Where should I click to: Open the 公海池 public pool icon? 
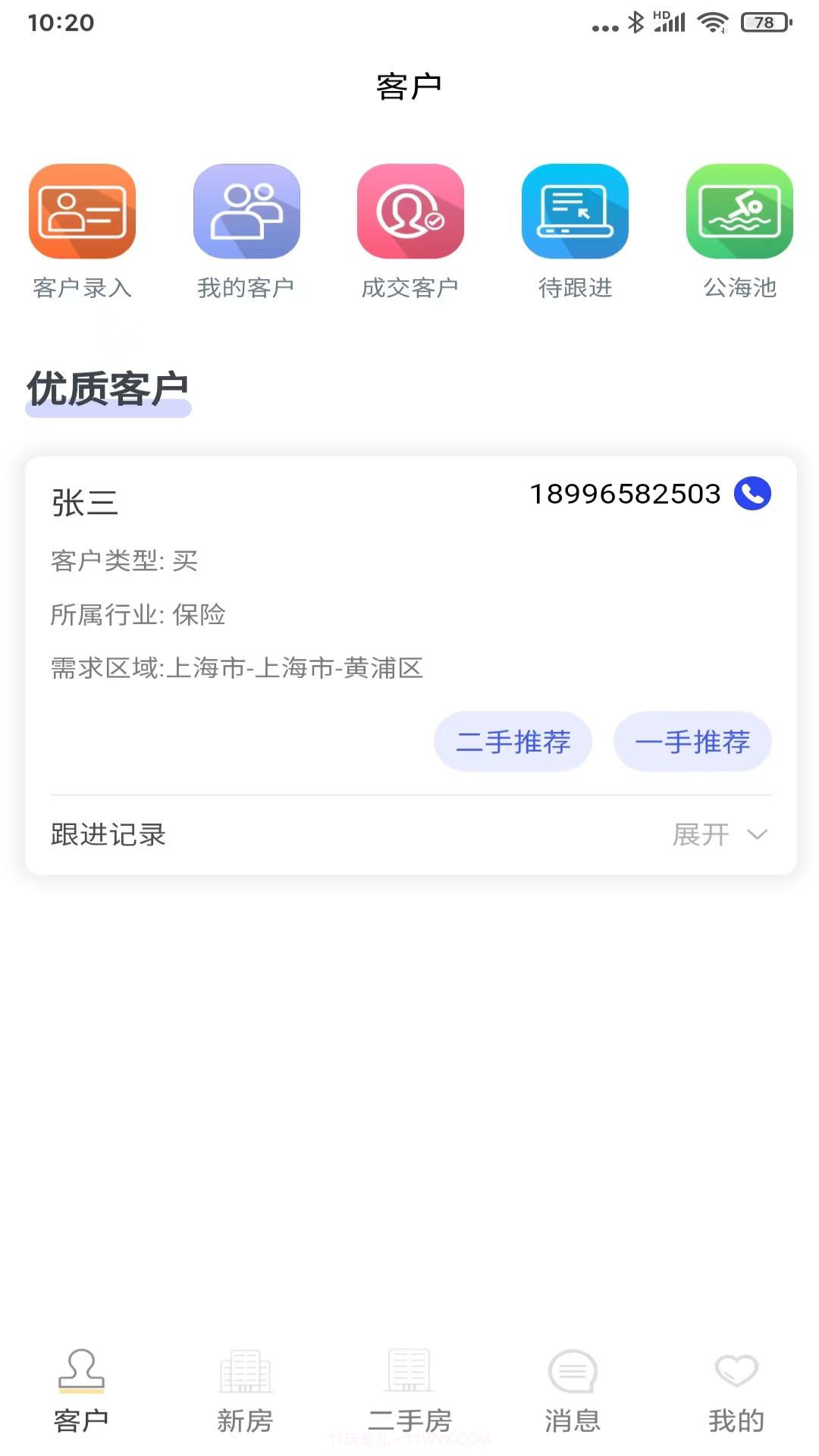[x=738, y=211]
